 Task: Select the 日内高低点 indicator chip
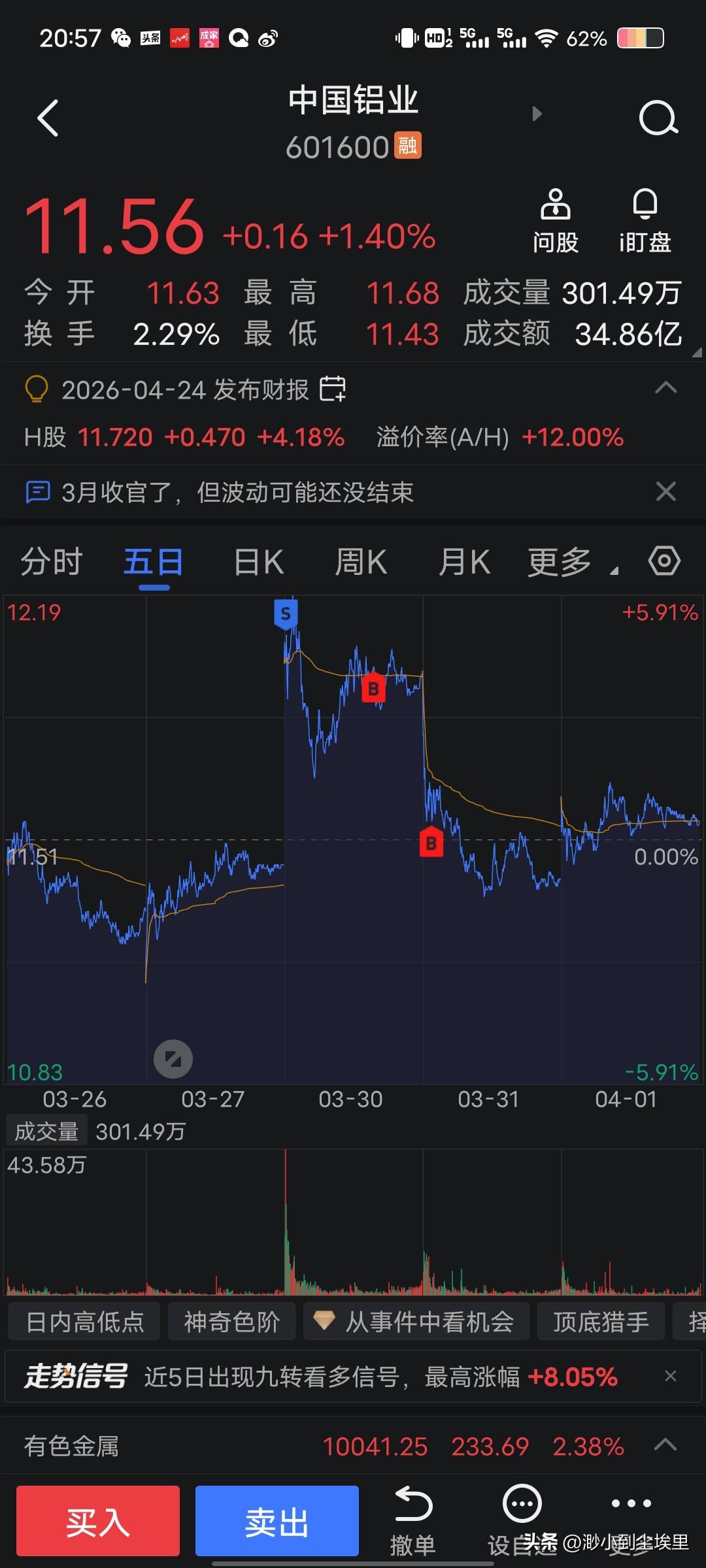85,1322
